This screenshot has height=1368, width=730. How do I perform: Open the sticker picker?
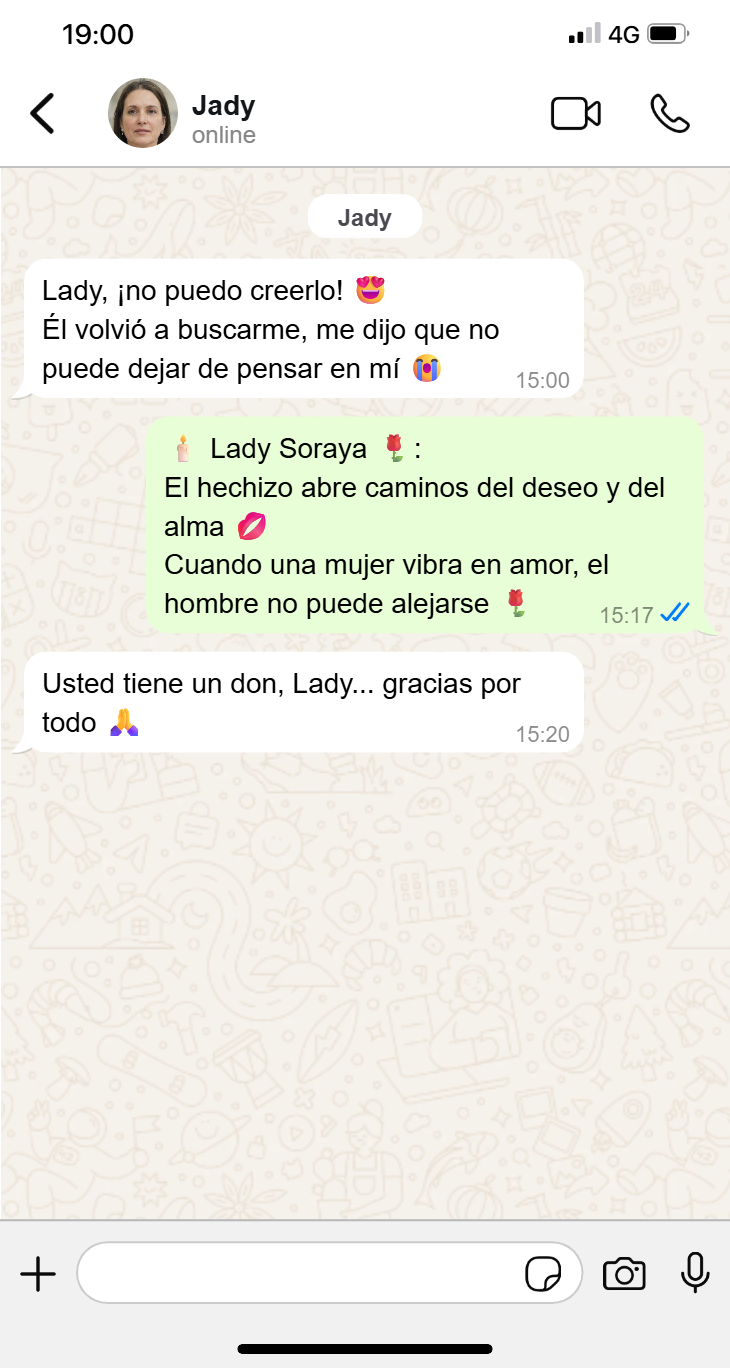(543, 1274)
